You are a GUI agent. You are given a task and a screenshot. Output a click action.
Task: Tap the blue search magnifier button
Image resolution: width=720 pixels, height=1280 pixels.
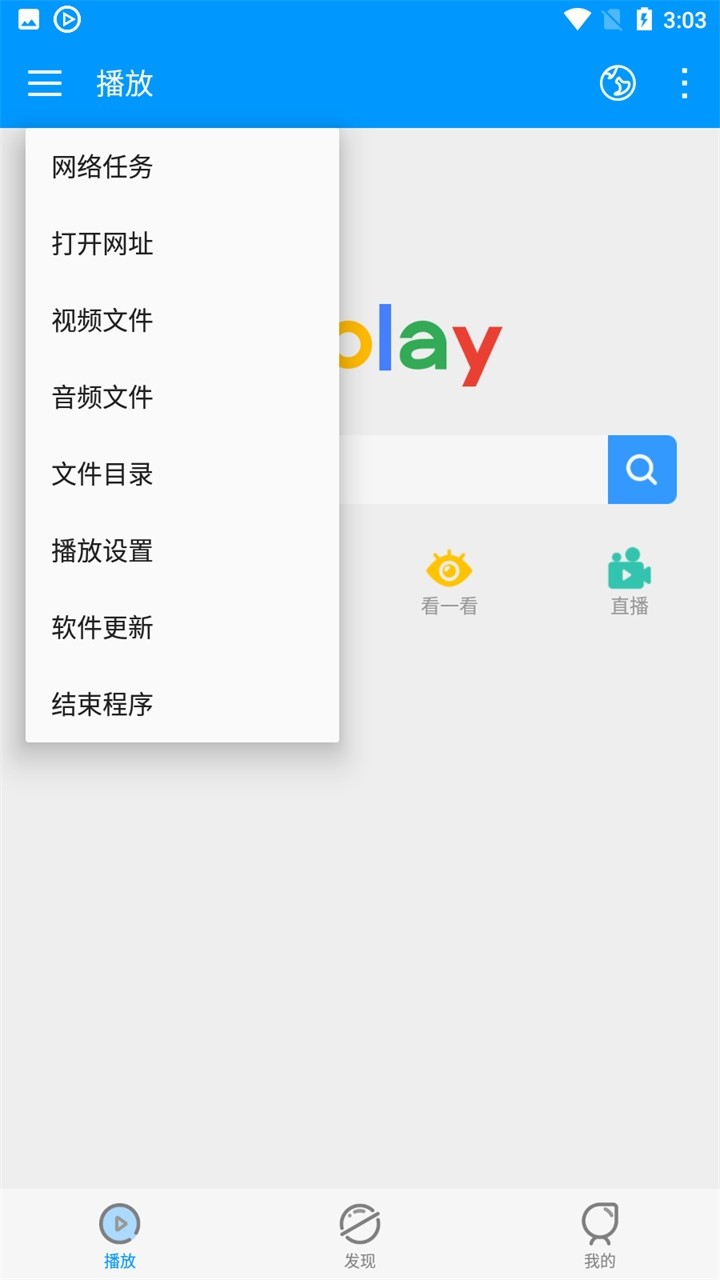[642, 469]
